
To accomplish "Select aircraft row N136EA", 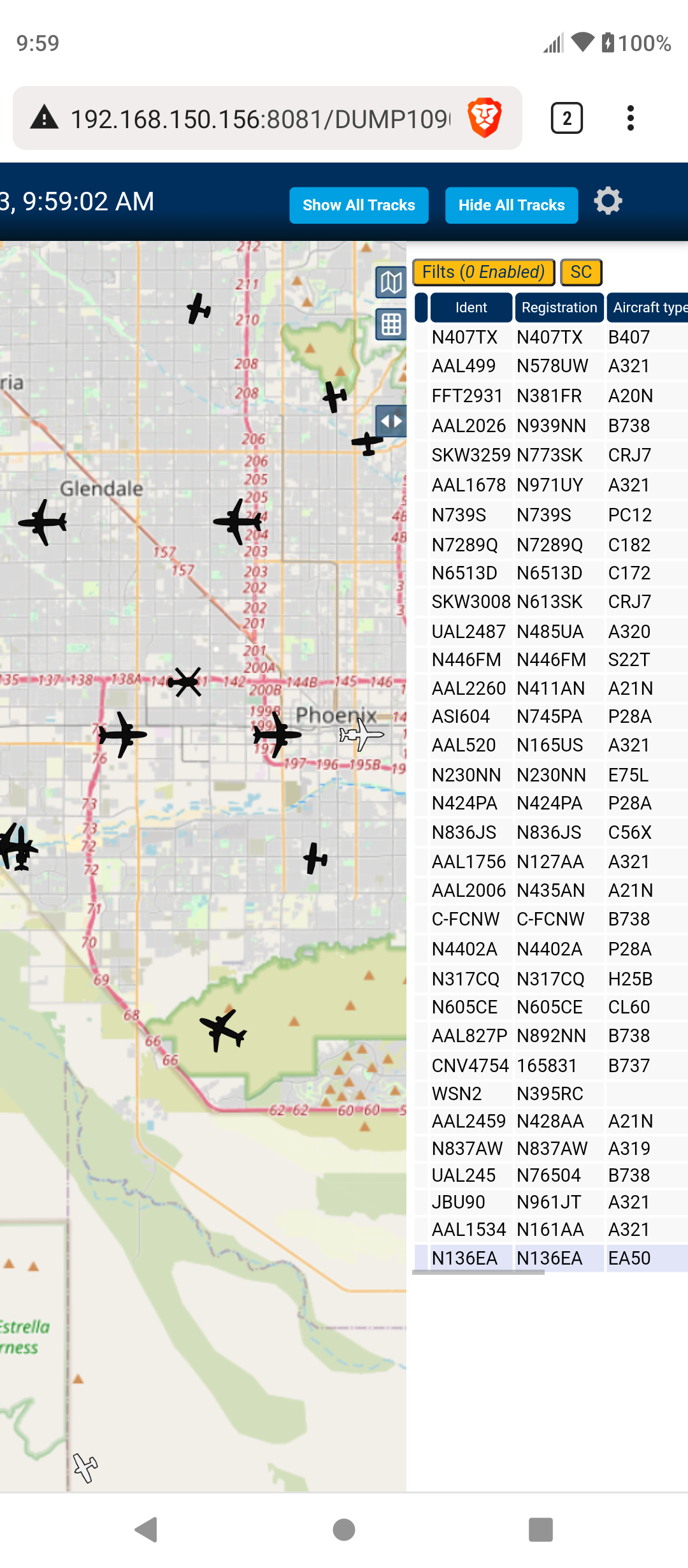I will [551, 1258].
